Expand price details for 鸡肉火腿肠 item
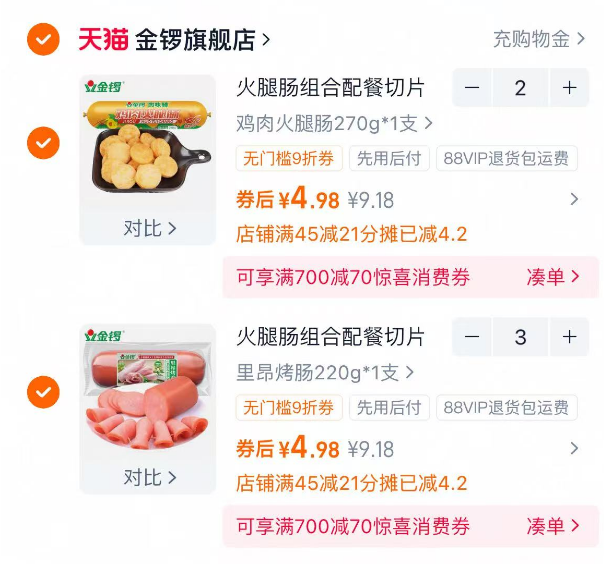Image resolution: width=604 pixels, height=564 pixels. click(574, 199)
